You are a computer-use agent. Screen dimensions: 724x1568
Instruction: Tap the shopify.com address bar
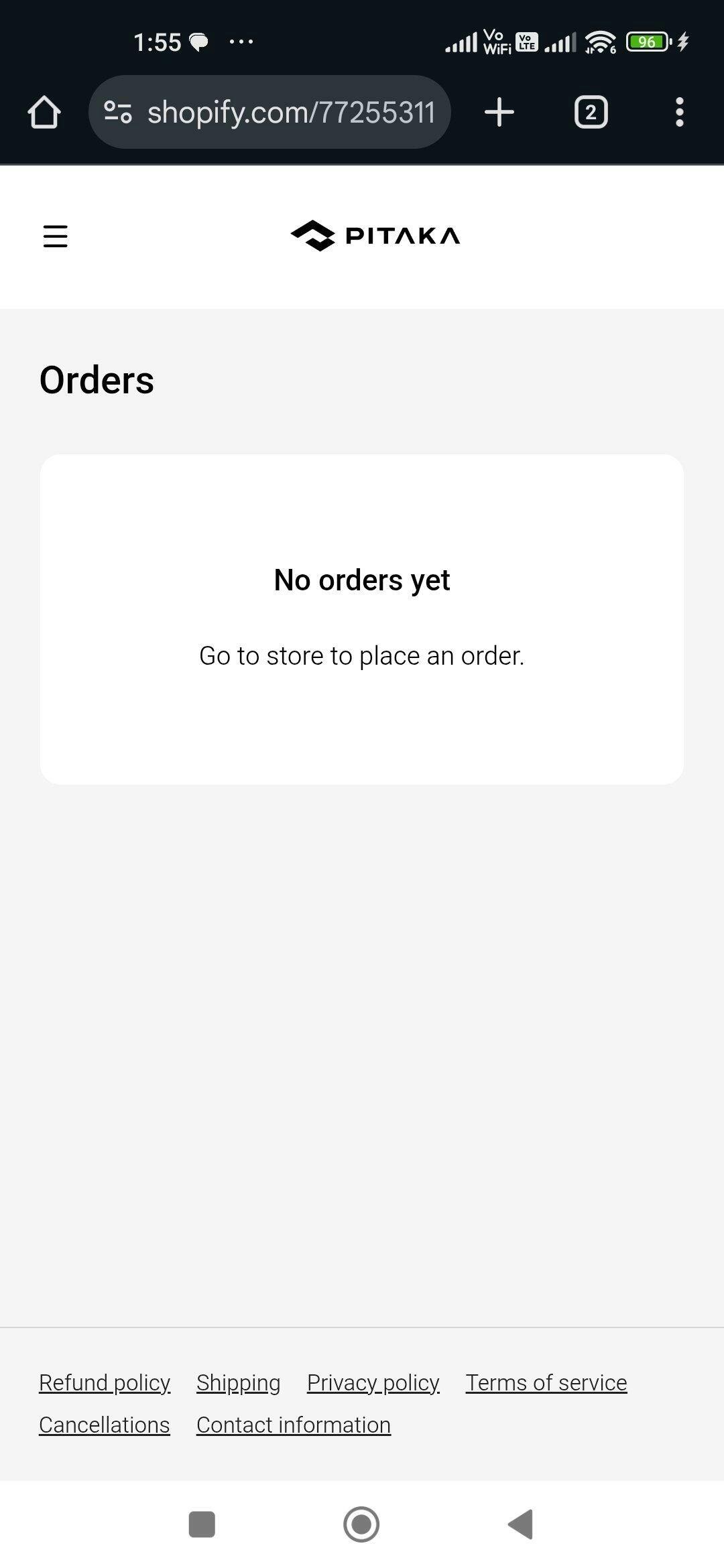coord(291,112)
